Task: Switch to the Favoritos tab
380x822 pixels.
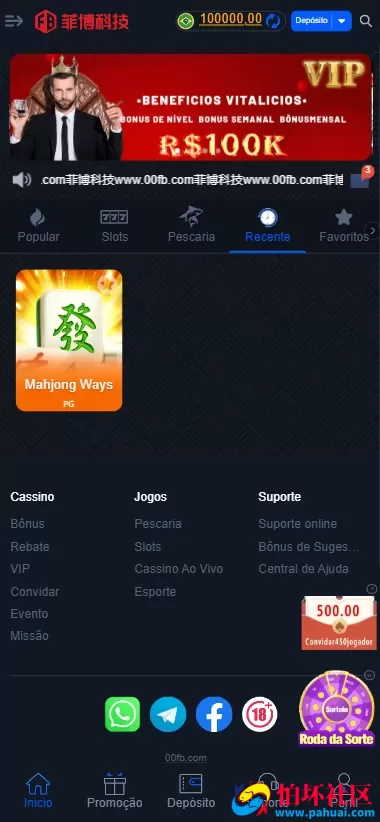Action: pos(344,226)
